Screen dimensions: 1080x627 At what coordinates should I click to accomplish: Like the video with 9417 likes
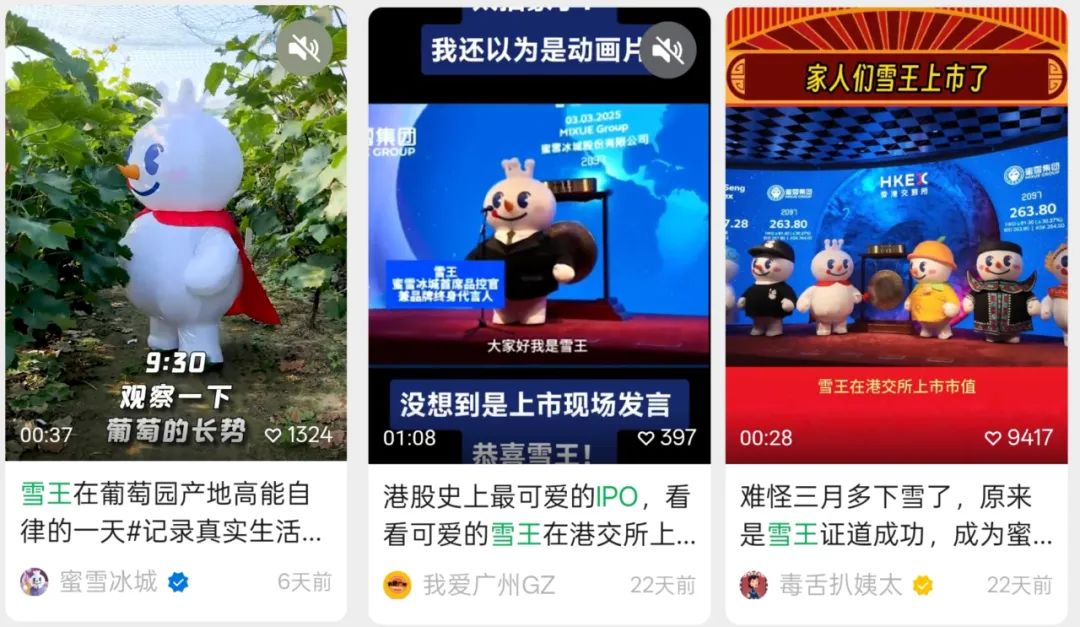point(993,438)
